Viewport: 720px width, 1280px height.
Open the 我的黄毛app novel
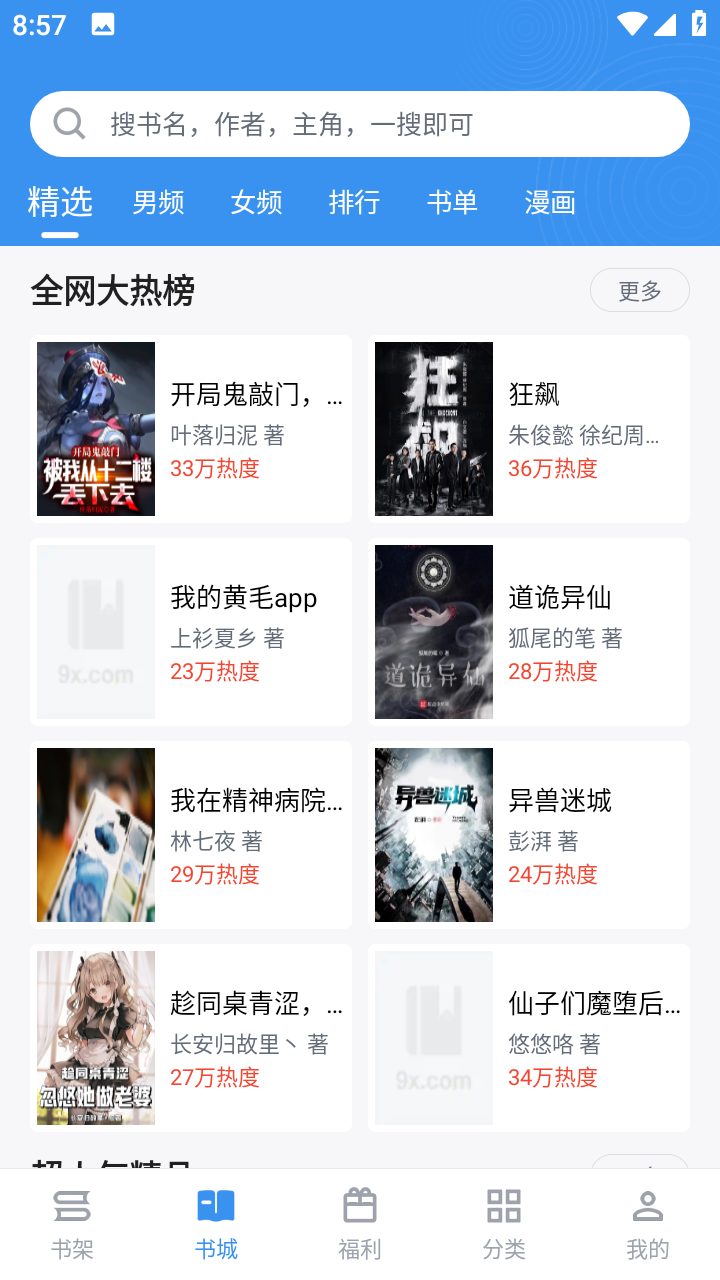click(242, 597)
